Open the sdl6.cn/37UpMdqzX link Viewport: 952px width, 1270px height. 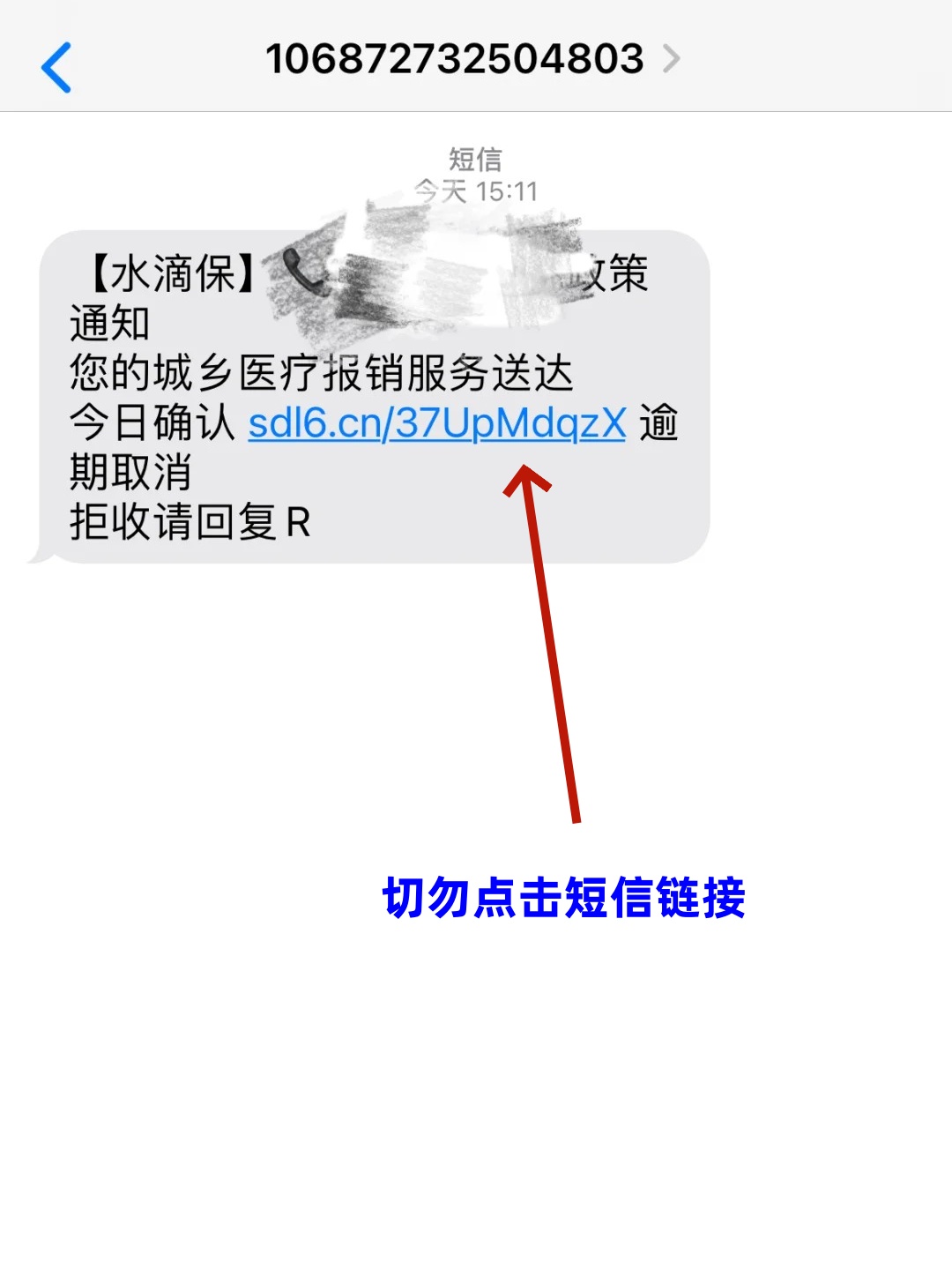click(436, 423)
